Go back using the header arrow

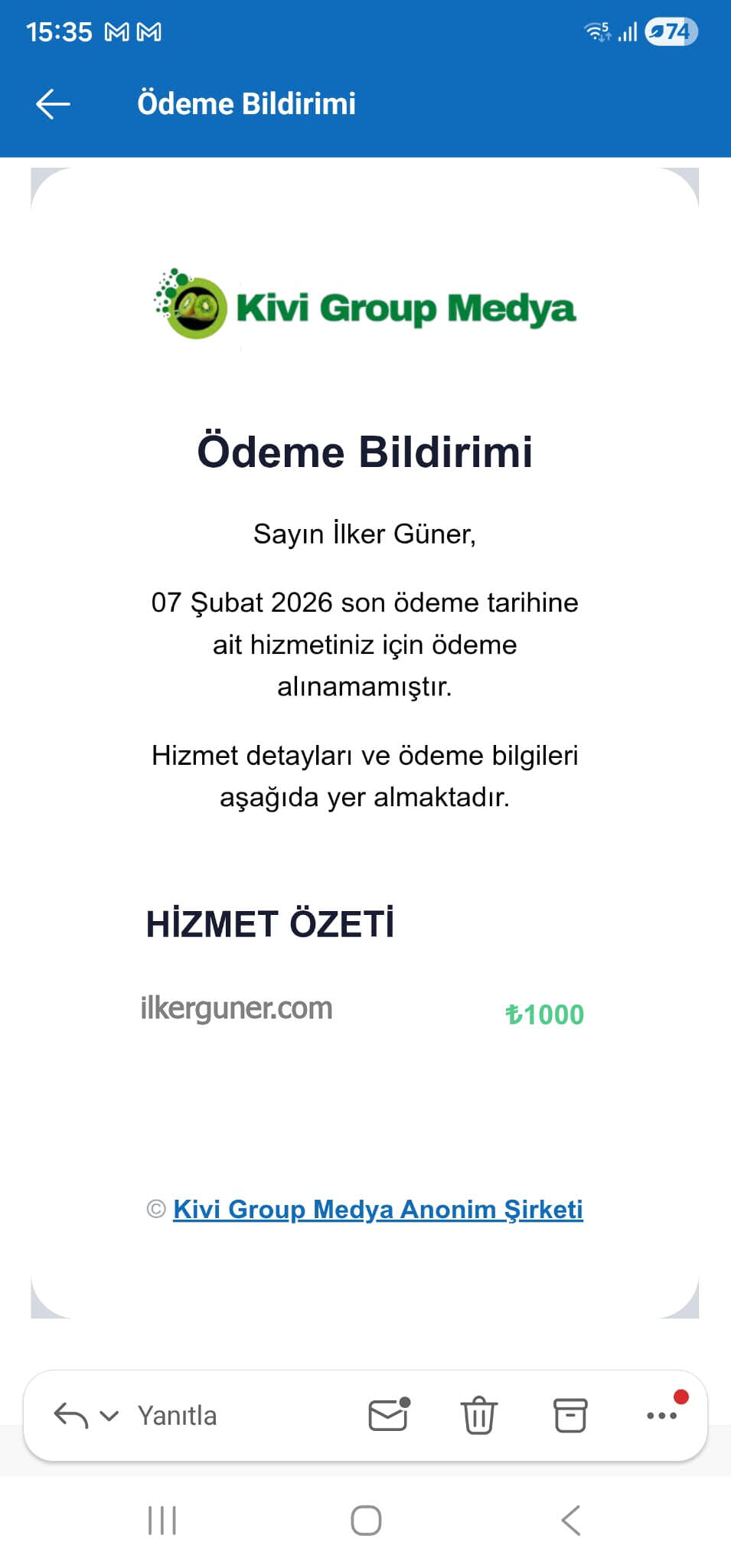coord(53,104)
